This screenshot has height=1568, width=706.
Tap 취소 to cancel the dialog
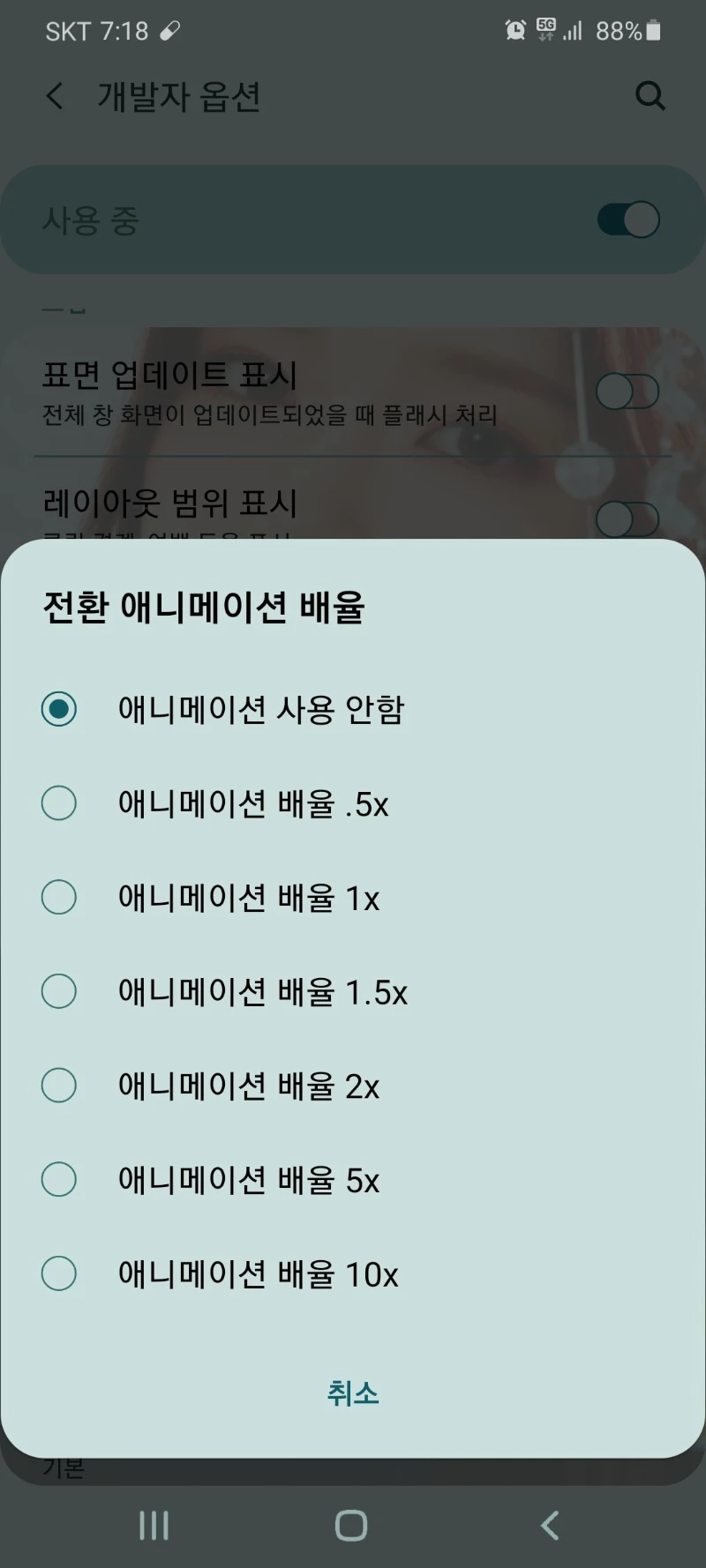pos(353,1393)
